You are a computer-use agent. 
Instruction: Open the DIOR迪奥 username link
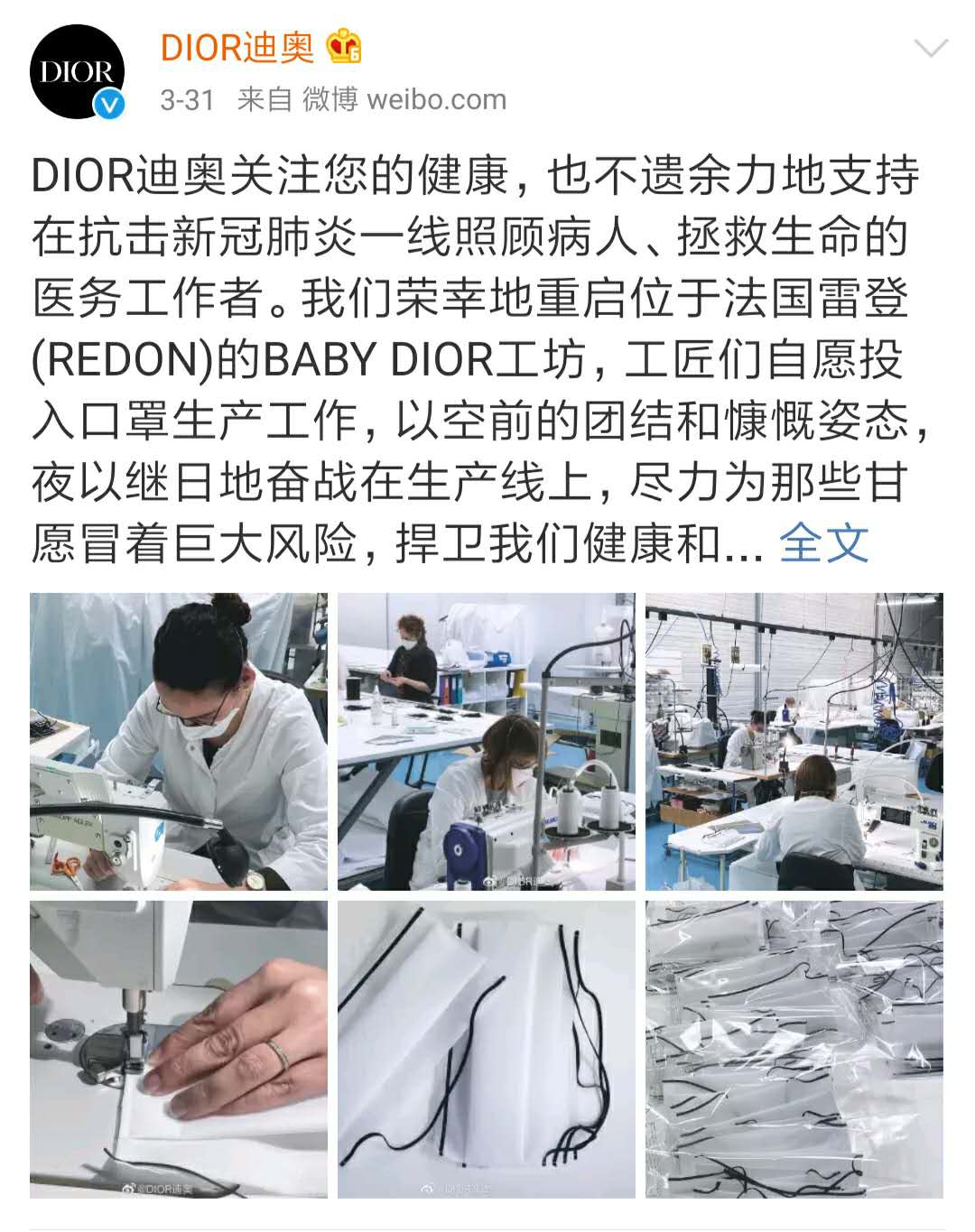(237, 47)
